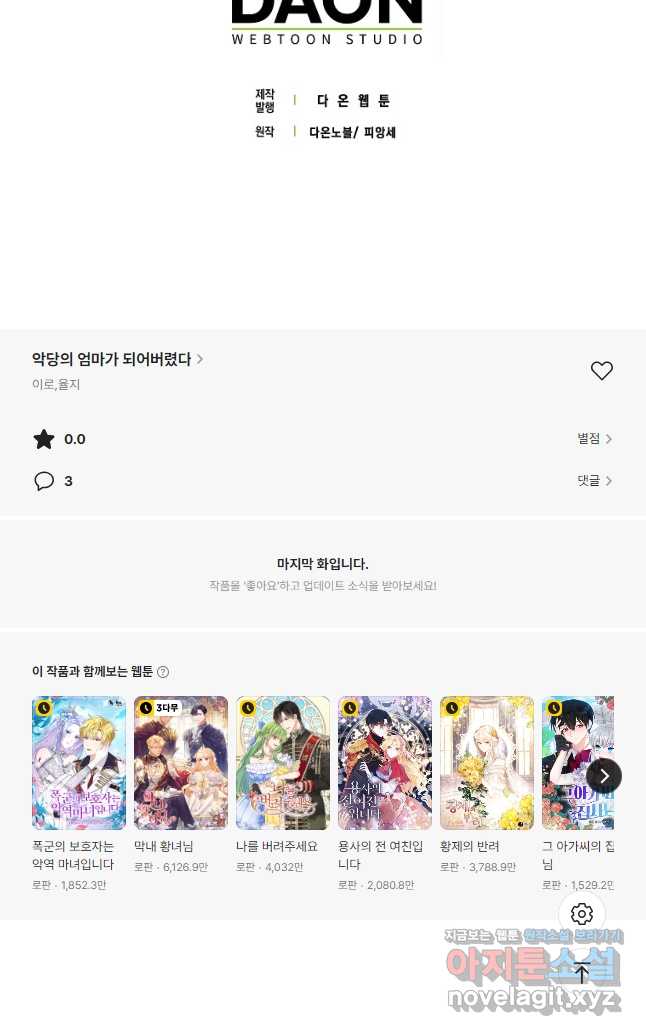Open viewer settings gear
This screenshot has height=1036, width=646.
582,914
